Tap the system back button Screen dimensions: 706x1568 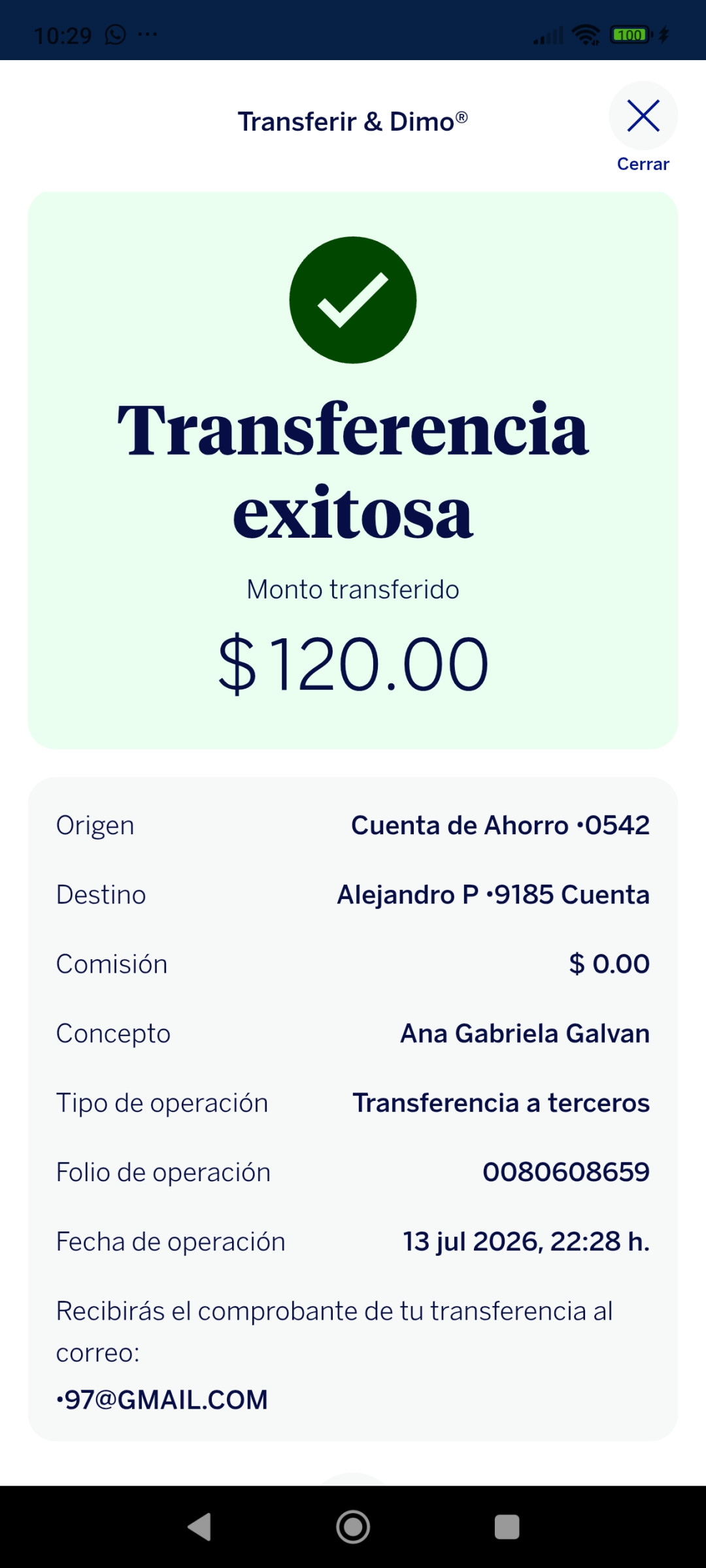(x=199, y=1527)
